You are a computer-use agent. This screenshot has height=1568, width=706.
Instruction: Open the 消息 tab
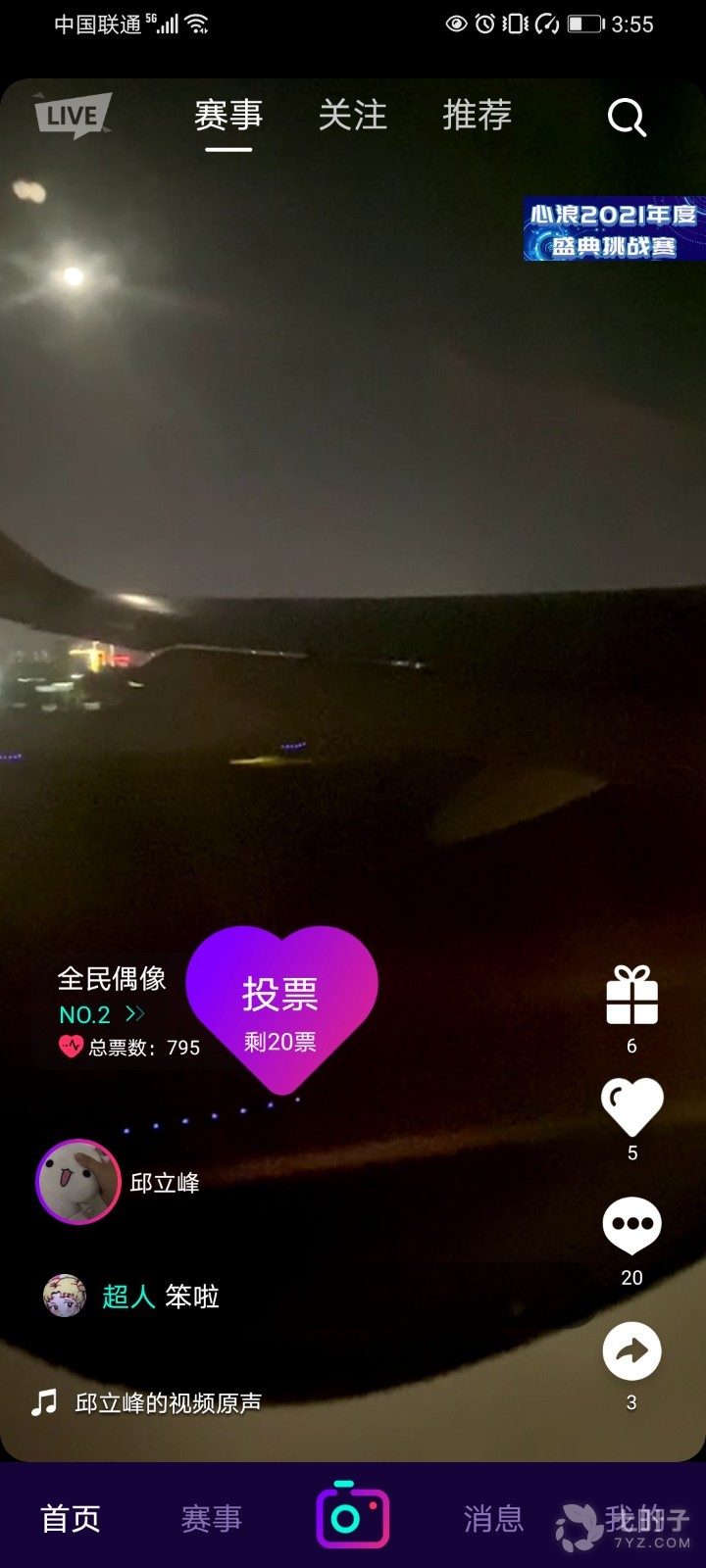click(493, 1518)
